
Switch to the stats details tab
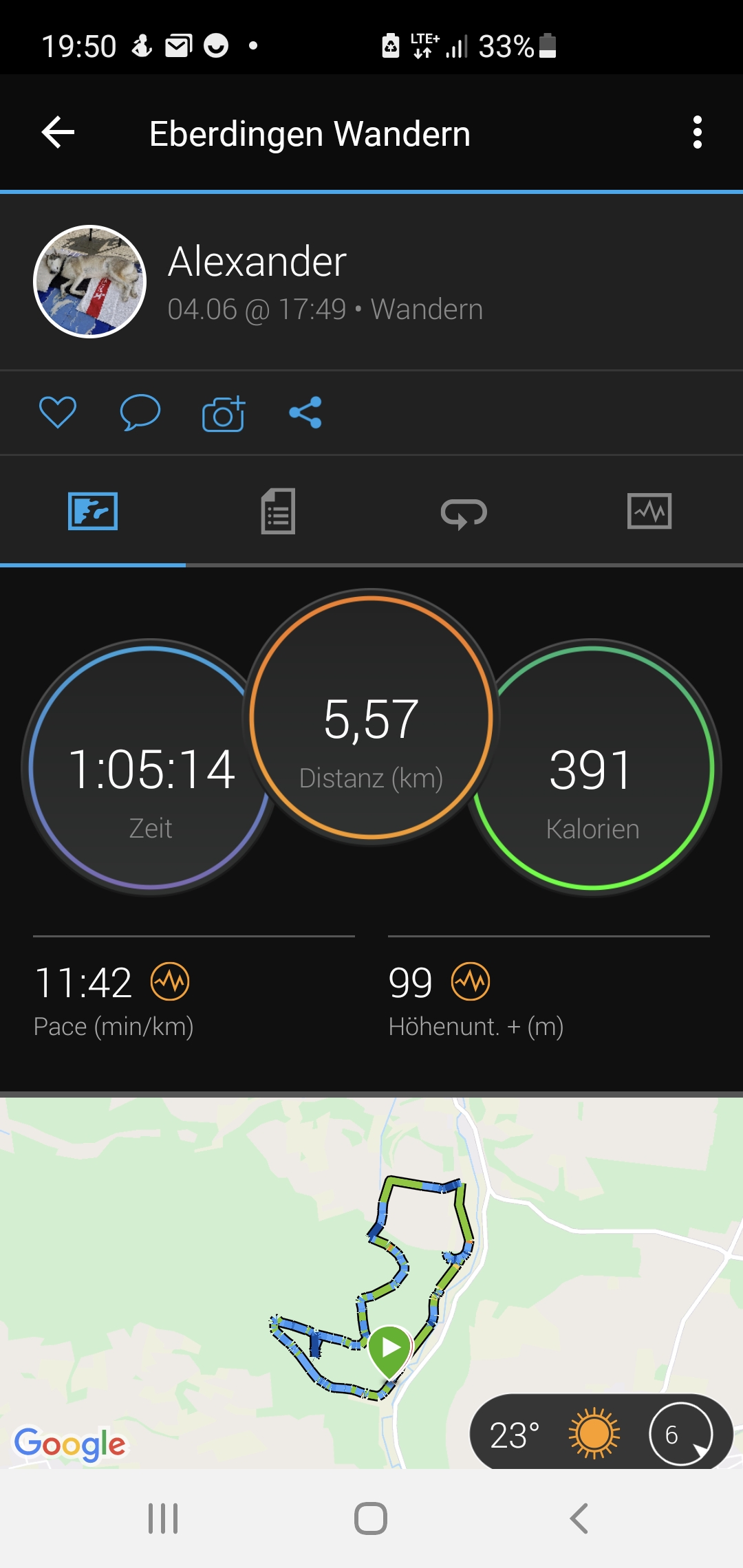click(x=278, y=511)
